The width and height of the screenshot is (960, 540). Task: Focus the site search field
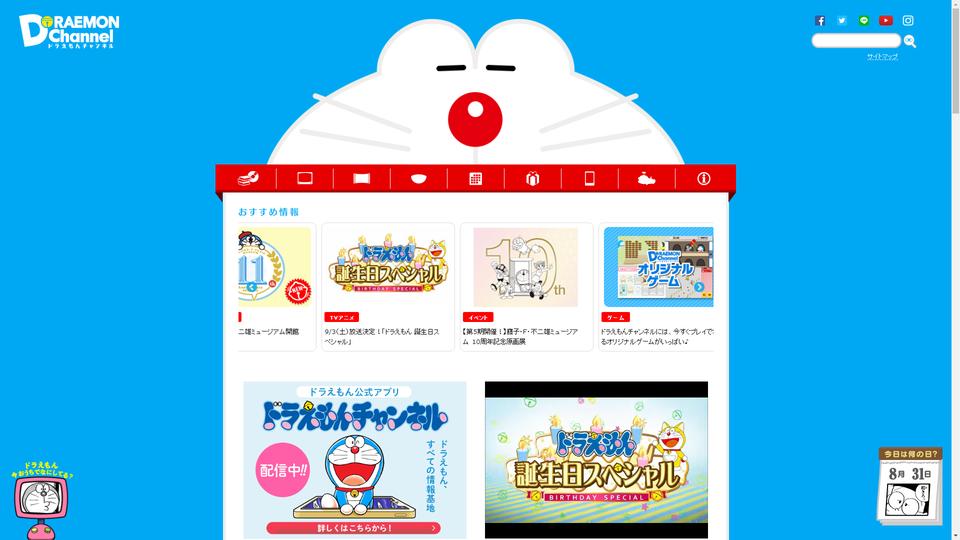tap(856, 41)
